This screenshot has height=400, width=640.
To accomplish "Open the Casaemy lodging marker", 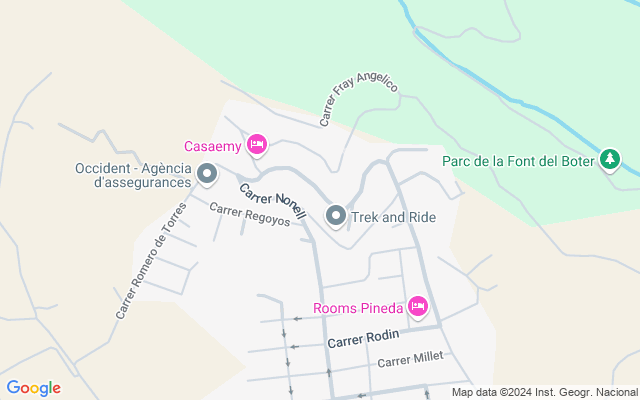I will pos(257,146).
